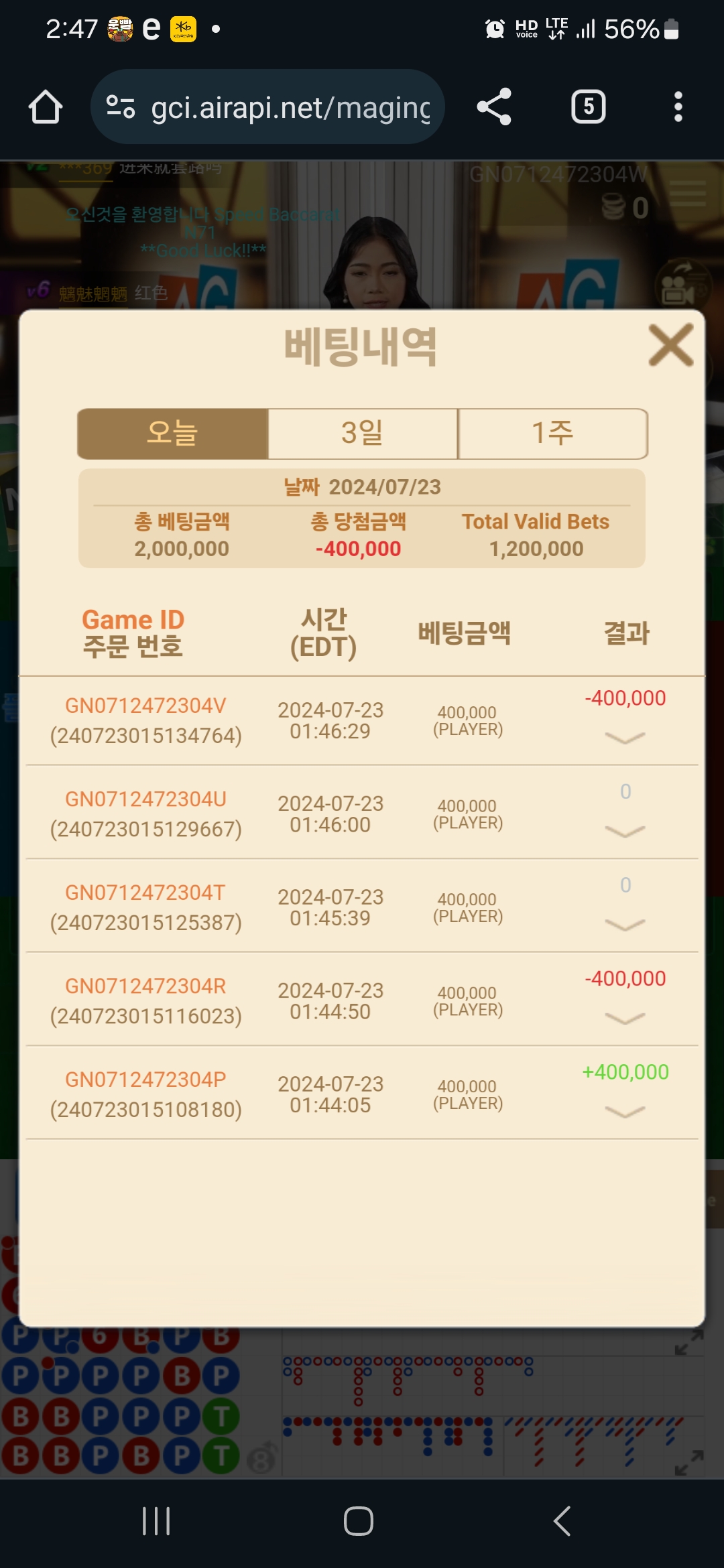Screen dimensions: 724x1568
Task: Open recent apps from navigation bar
Action: click(156, 1521)
